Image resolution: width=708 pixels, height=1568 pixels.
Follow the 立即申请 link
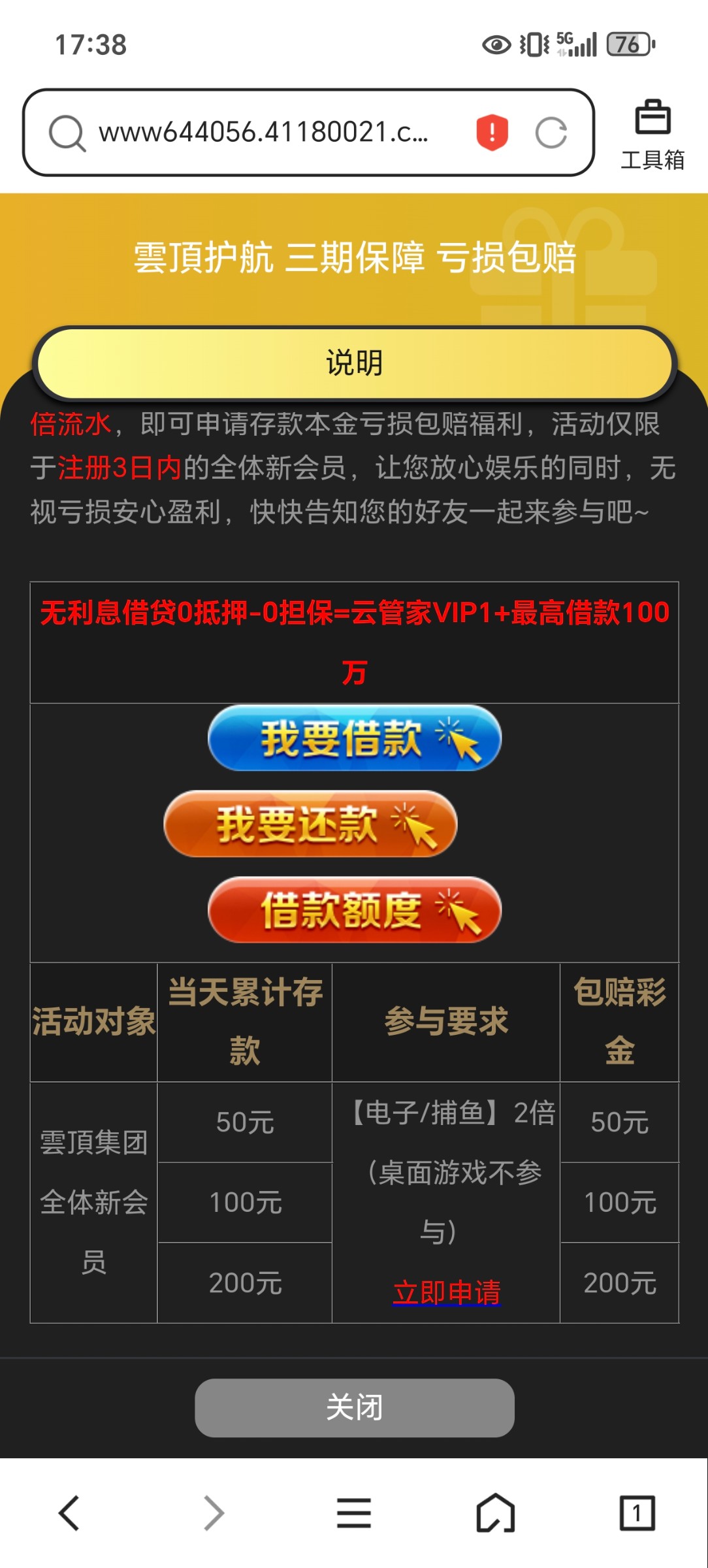(447, 1292)
